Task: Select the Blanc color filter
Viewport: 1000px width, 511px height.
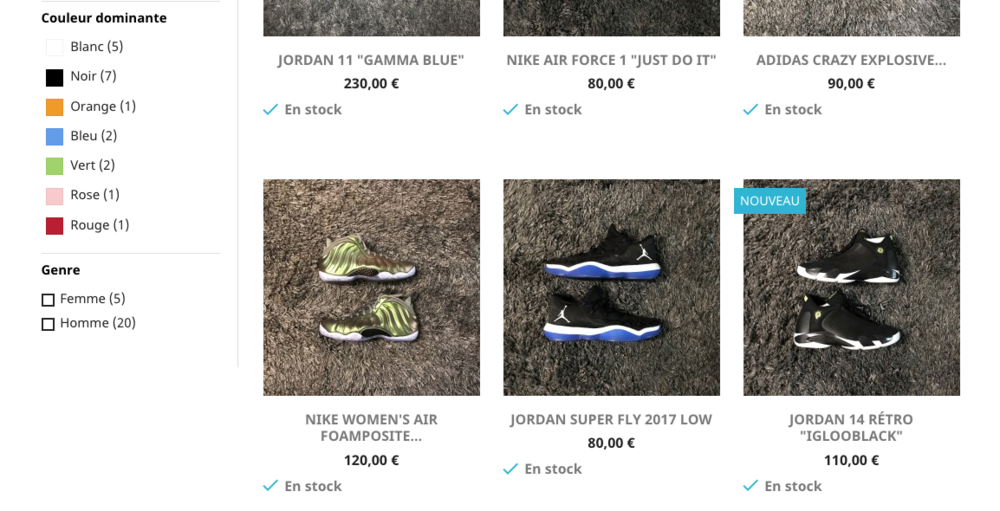Action: point(54,47)
